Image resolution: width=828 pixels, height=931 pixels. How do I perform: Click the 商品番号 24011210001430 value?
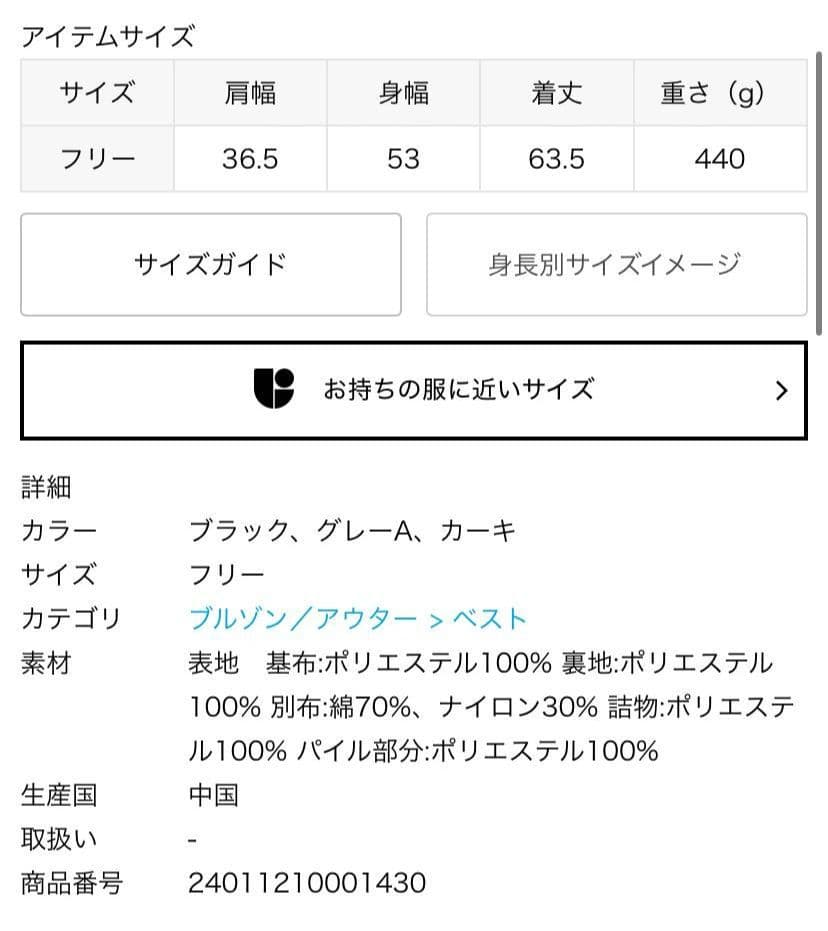(x=308, y=882)
